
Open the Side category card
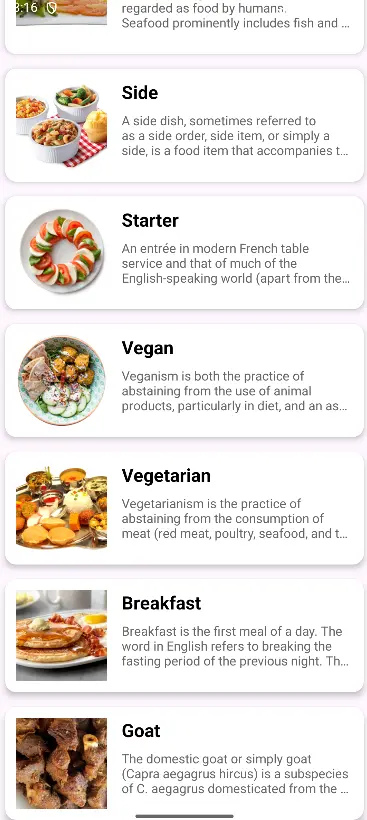(x=184, y=126)
